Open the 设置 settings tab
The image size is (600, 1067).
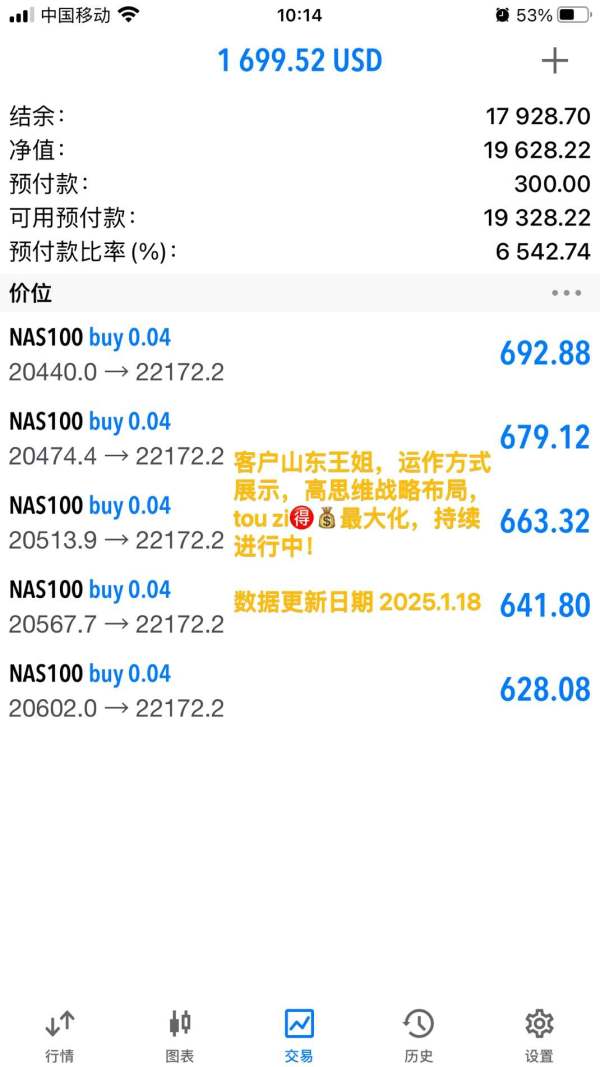(x=539, y=1036)
